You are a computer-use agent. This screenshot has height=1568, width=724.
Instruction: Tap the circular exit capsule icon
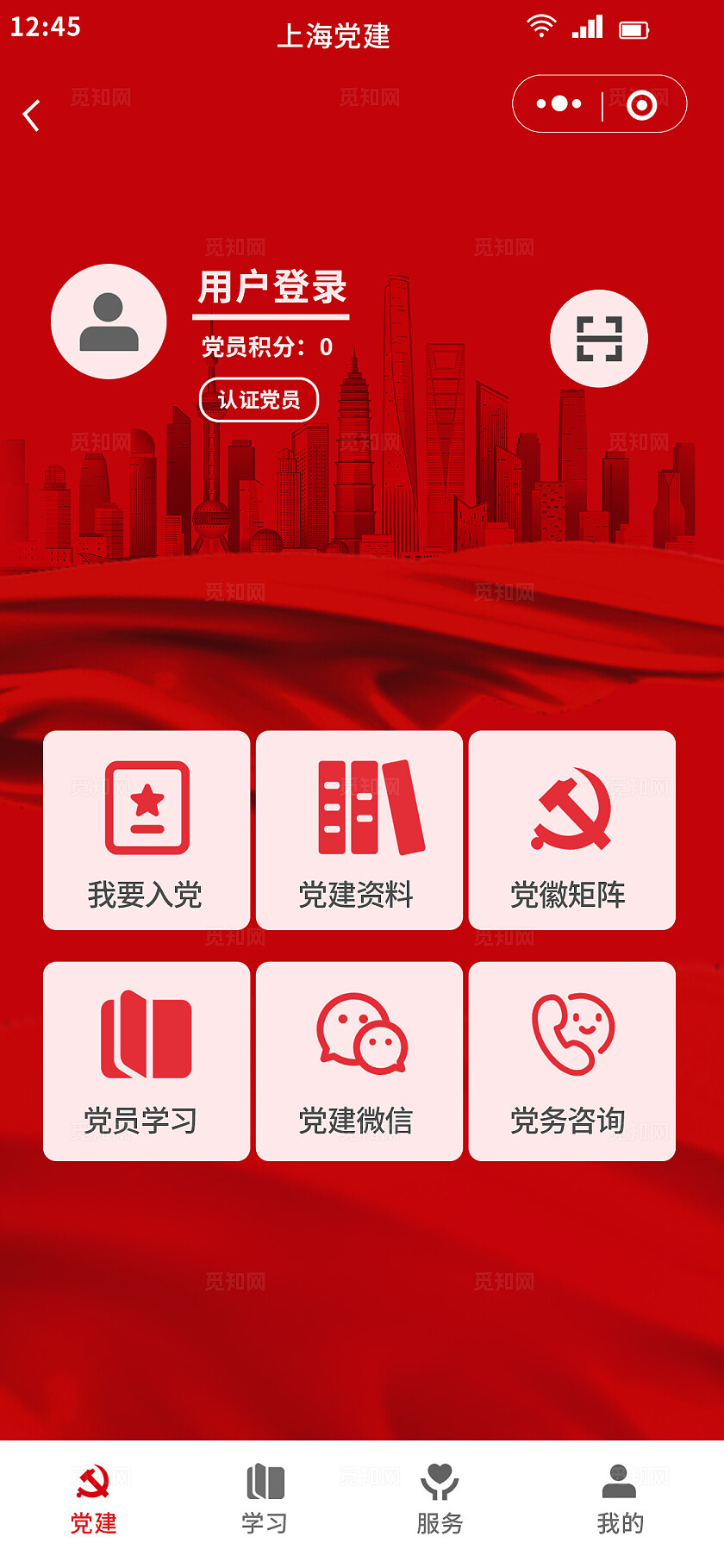[x=640, y=104]
